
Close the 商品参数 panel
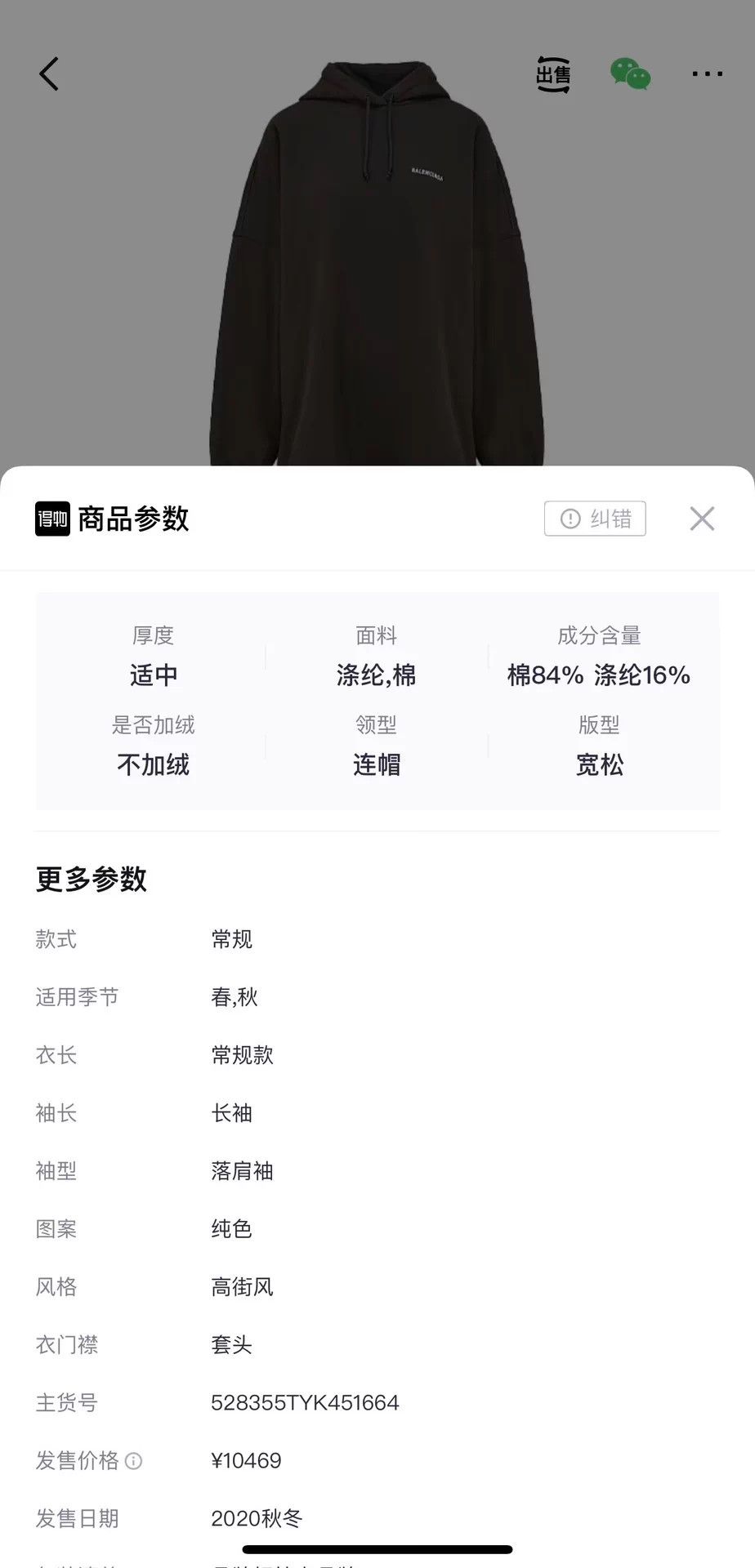click(x=702, y=519)
